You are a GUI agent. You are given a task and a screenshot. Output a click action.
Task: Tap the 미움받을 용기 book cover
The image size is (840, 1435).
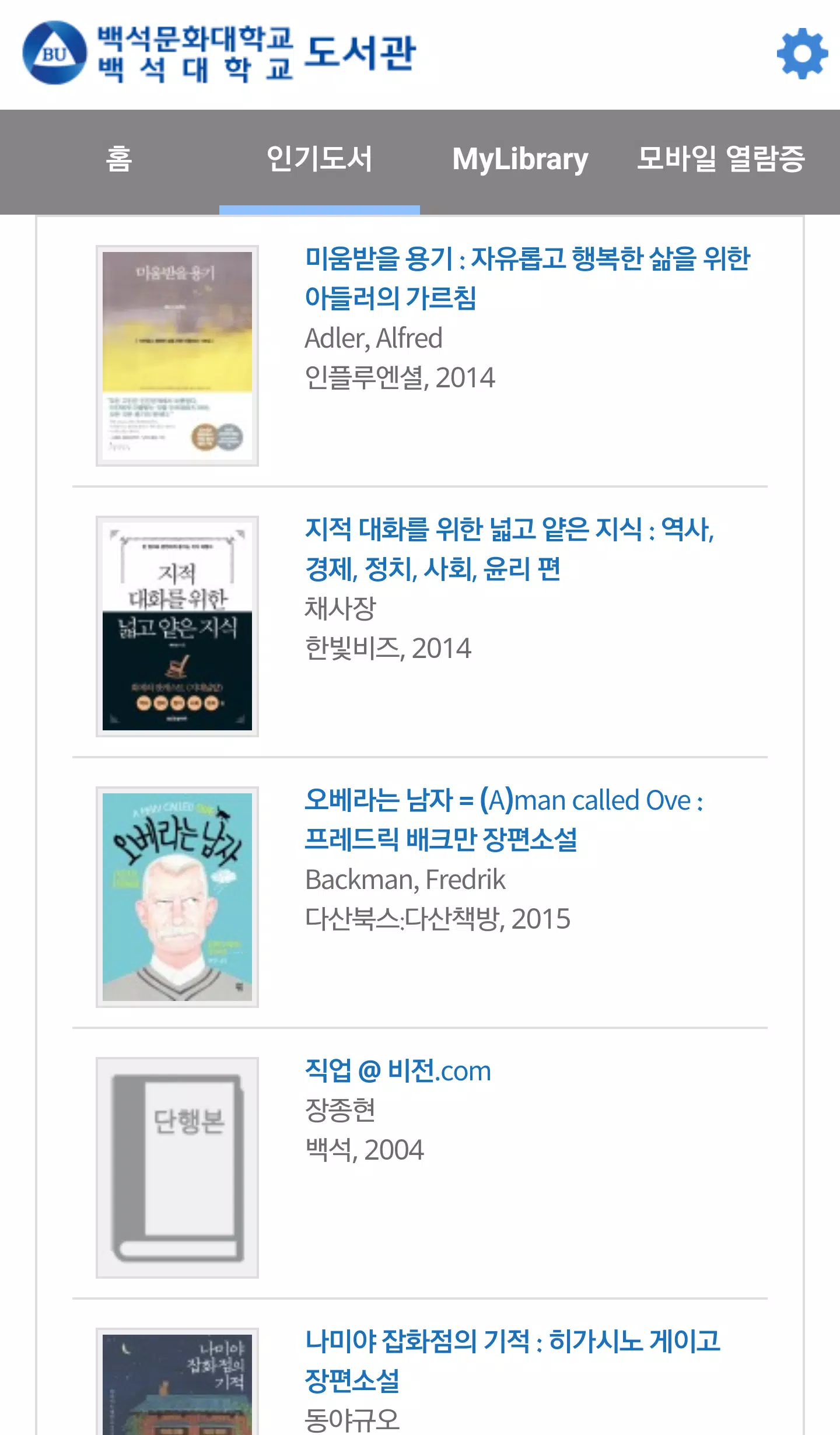click(177, 356)
